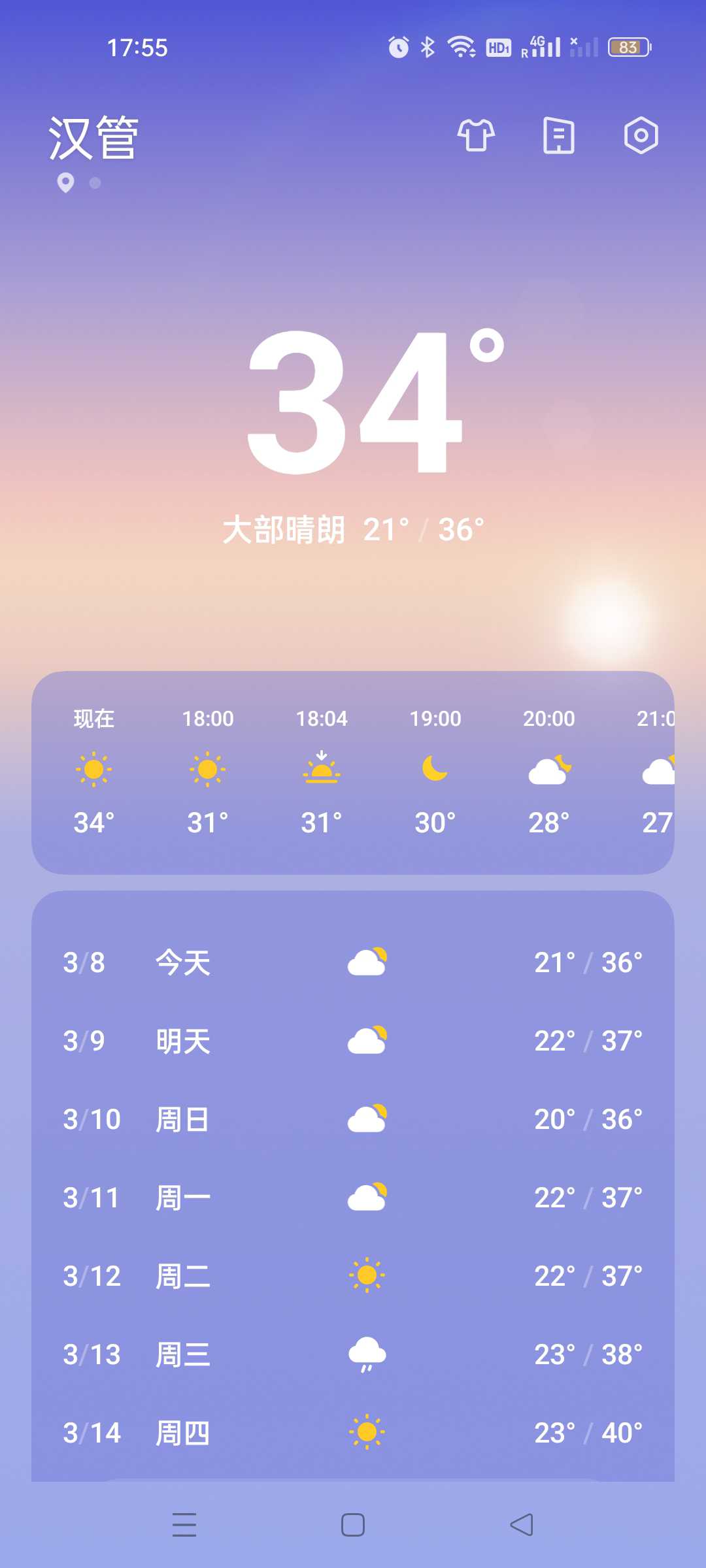Open weather settings hexagon icon
This screenshot has height=1568, width=706.
click(x=641, y=135)
